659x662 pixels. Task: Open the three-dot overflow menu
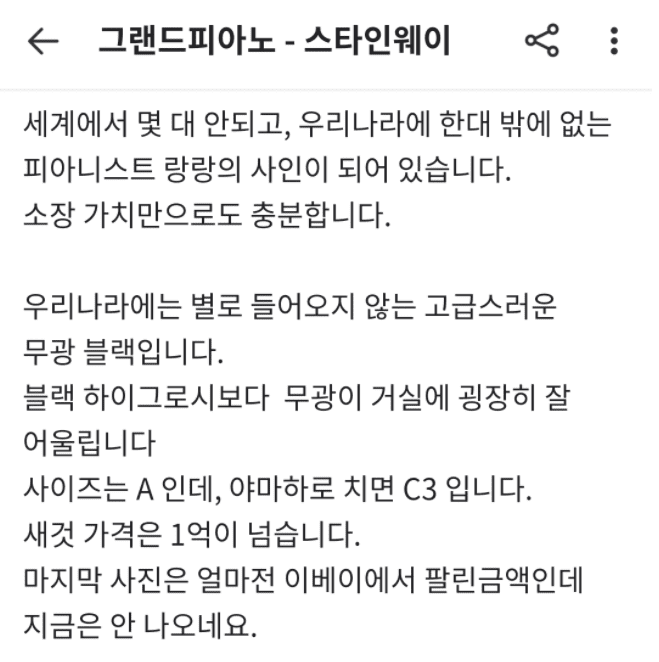(x=614, y=41)
